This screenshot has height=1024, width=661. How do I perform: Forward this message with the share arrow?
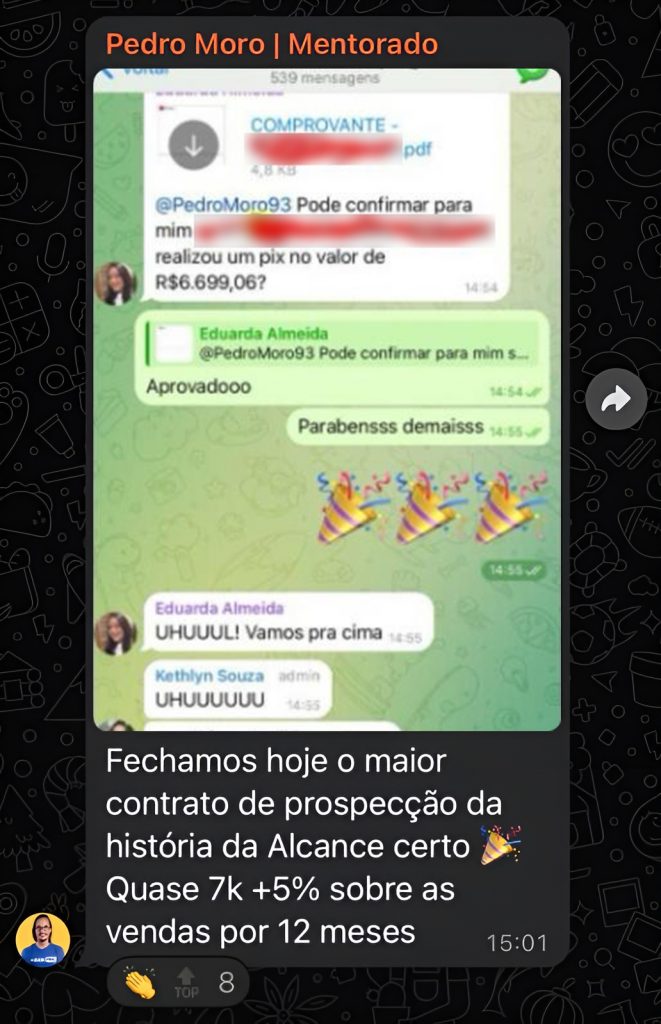[x=616, y=400]
